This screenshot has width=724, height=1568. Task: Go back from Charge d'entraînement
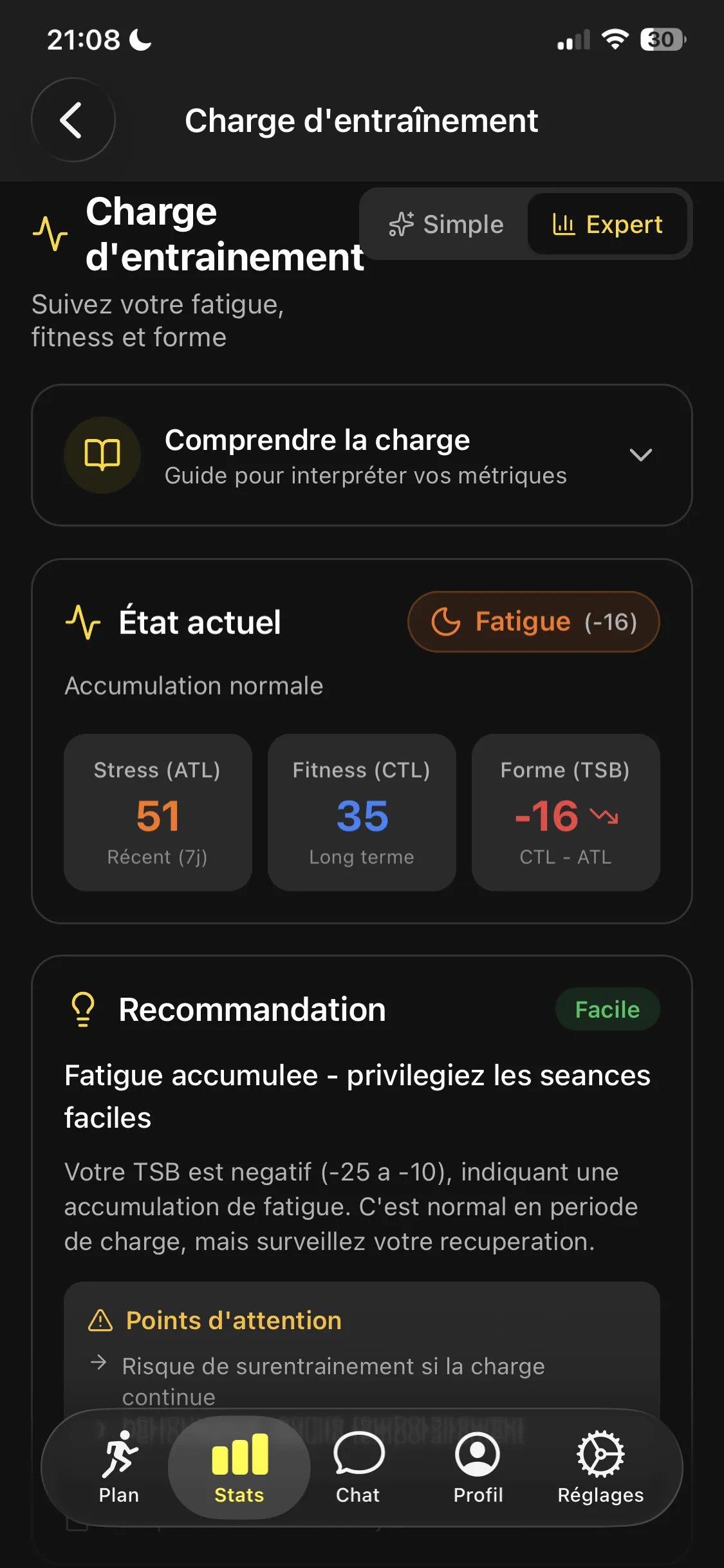pos(73,120)
